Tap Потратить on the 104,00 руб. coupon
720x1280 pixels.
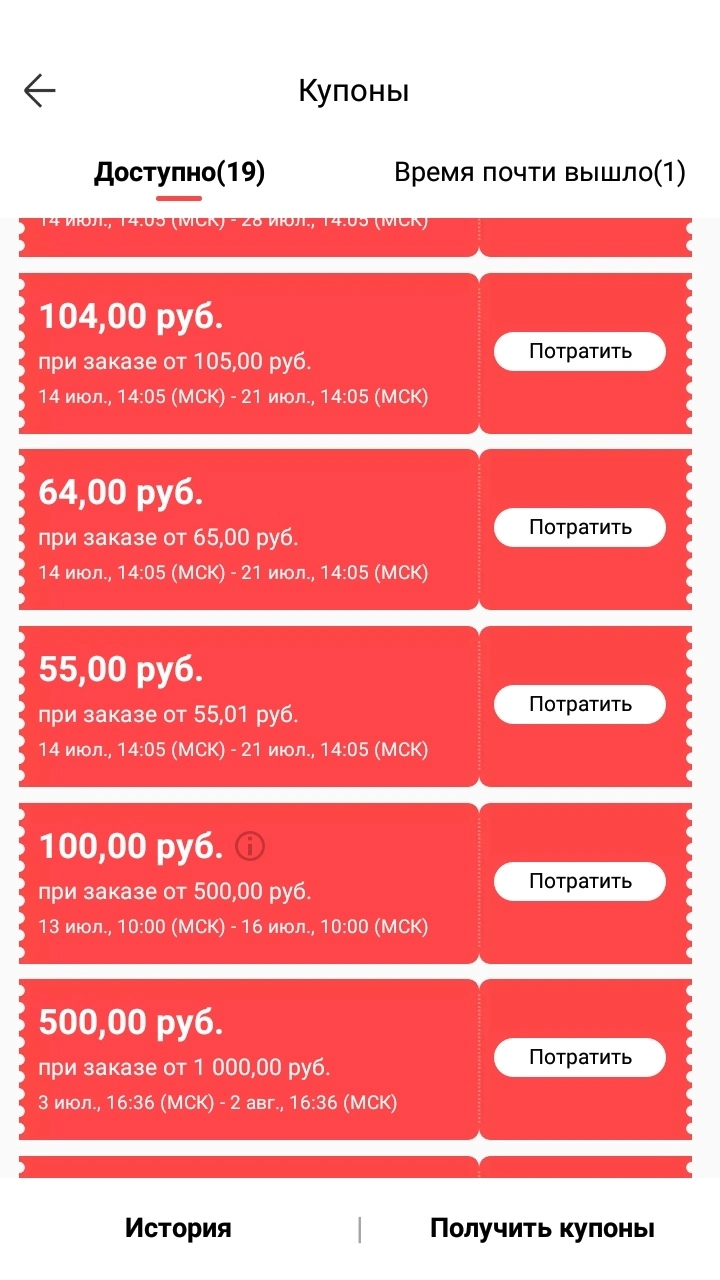580,351
